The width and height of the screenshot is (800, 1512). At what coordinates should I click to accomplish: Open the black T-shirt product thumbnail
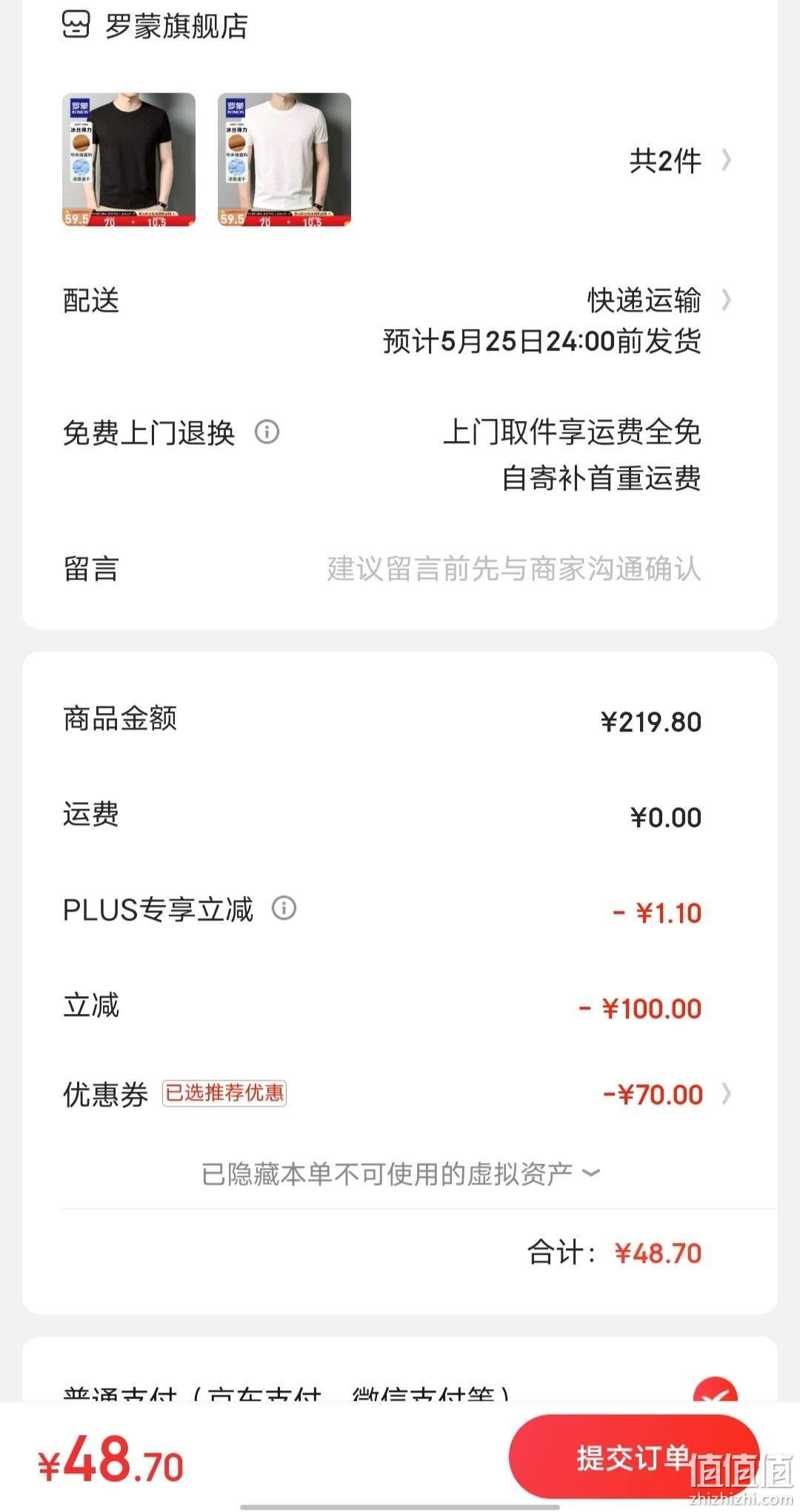pyautogui.click(x=129, y=159)
